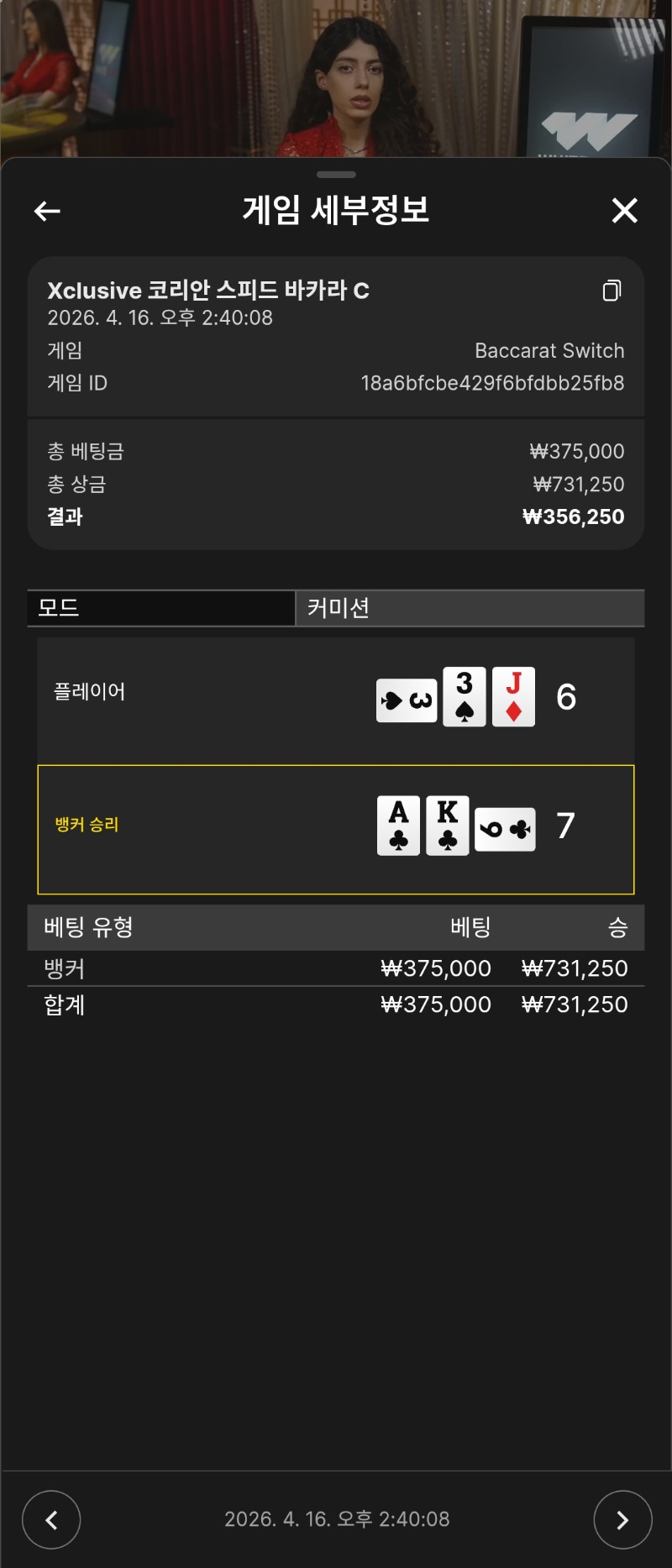This screenshot has height=1568, width=672.
Task: Close the game details panel
Action: click(624, 210)
